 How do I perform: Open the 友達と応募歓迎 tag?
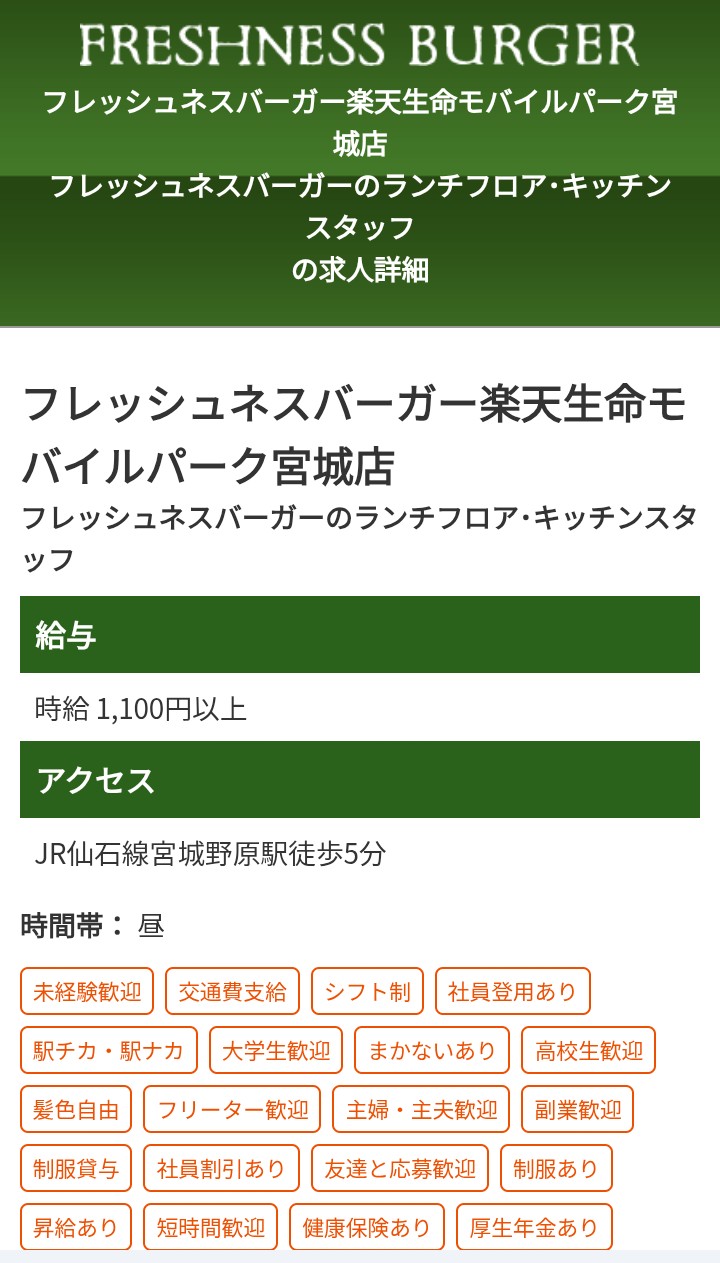click(400, 1168)
